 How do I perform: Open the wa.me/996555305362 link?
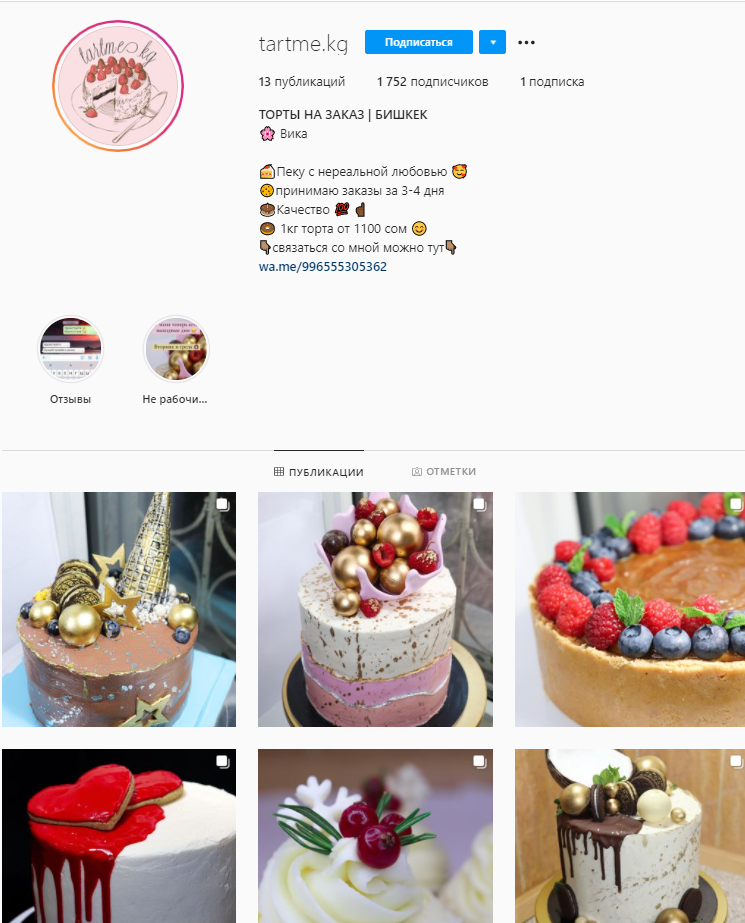pos(322,267)
